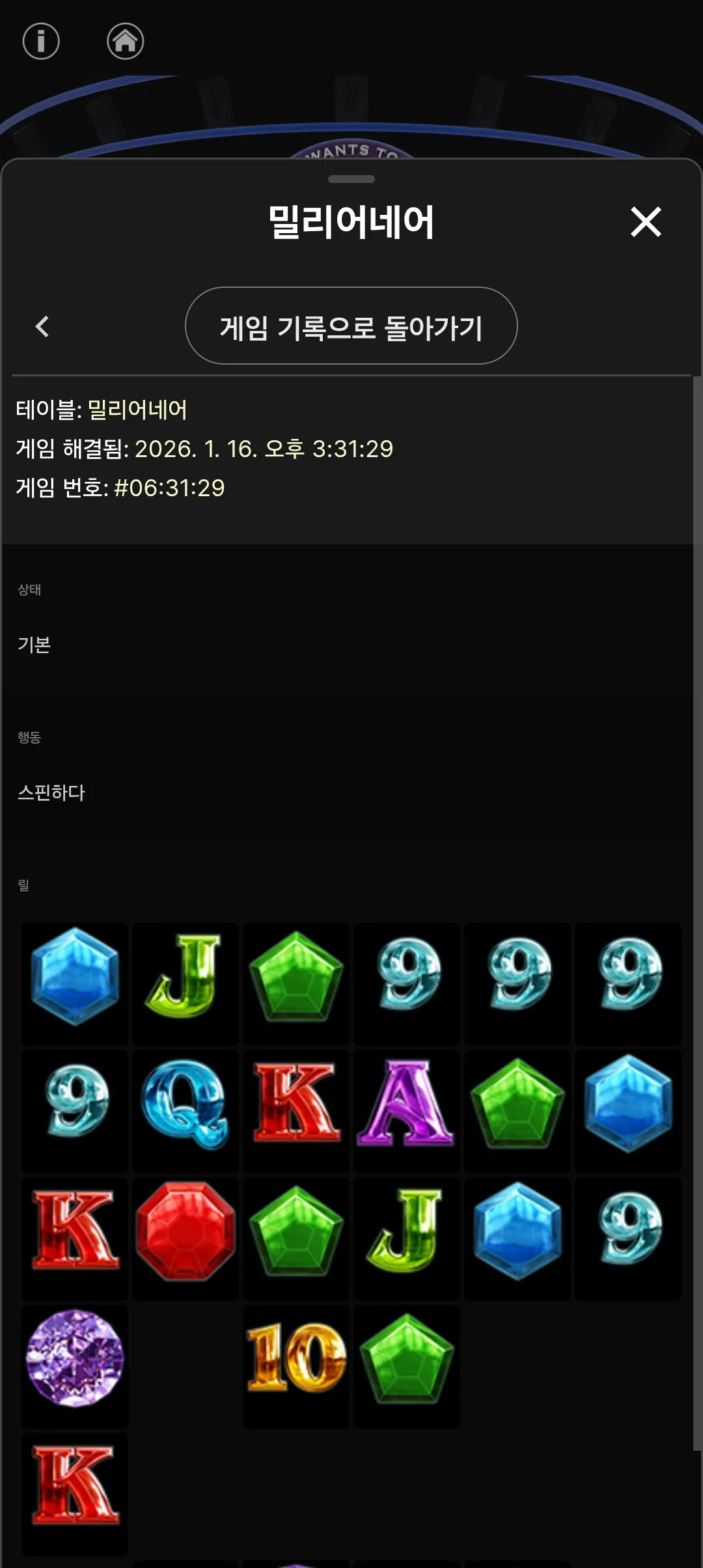703x1568 pixels.
Task: Open the game info icon
Action: [x=41, y=42]
